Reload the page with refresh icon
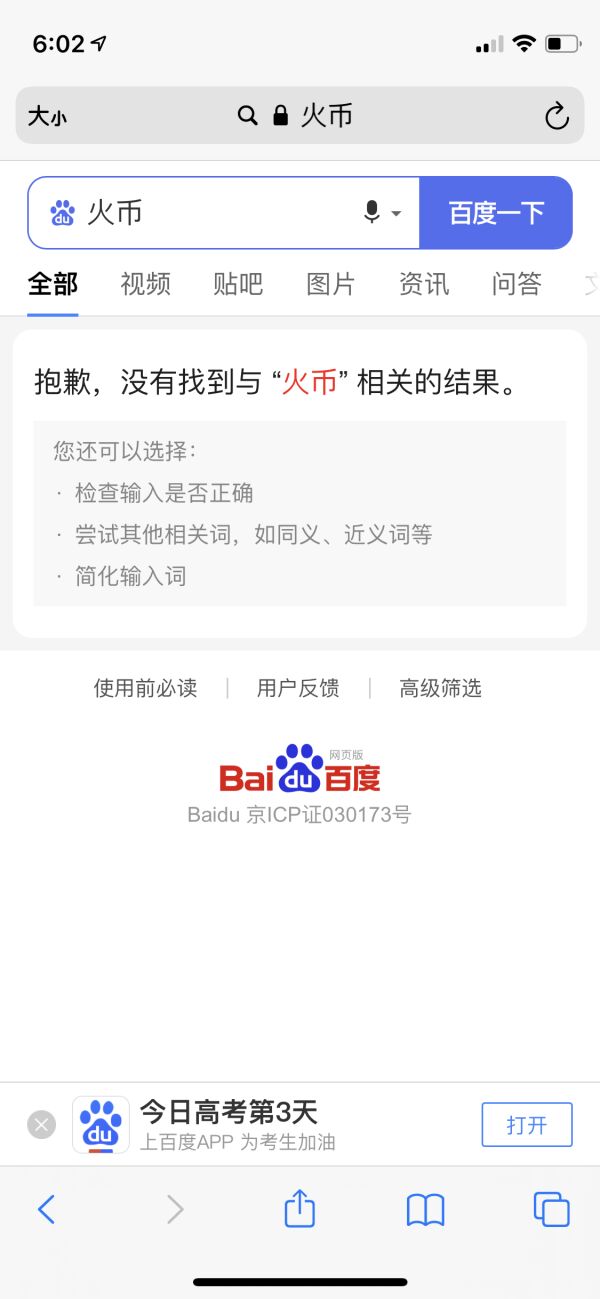The width and height of the screenshot is (600, 1299). coord(556,117)
